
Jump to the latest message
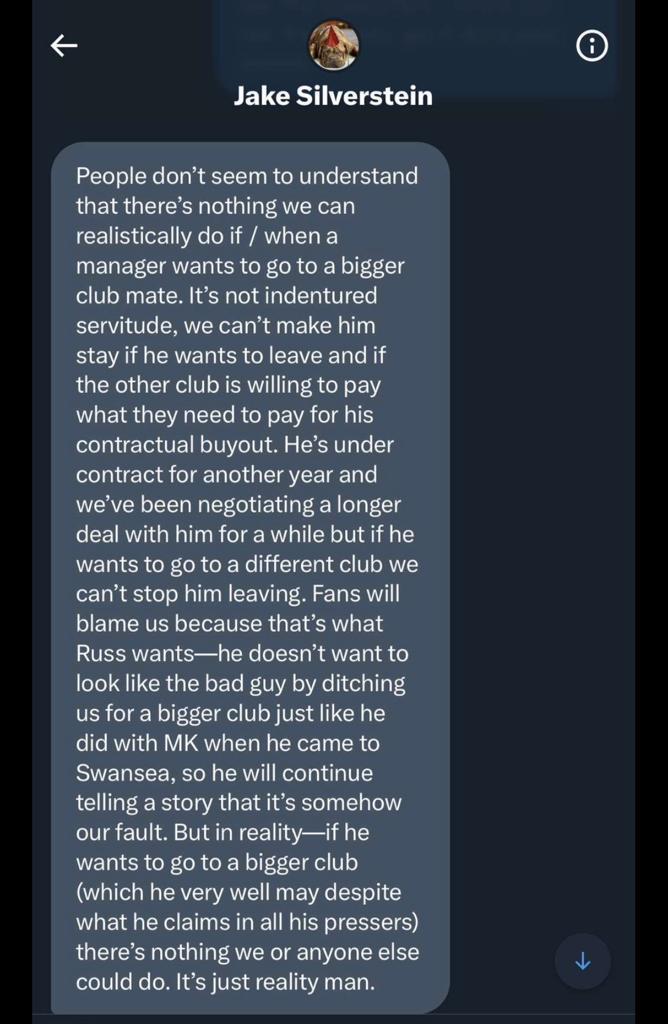pyautogui.click(x=583, y=962)
